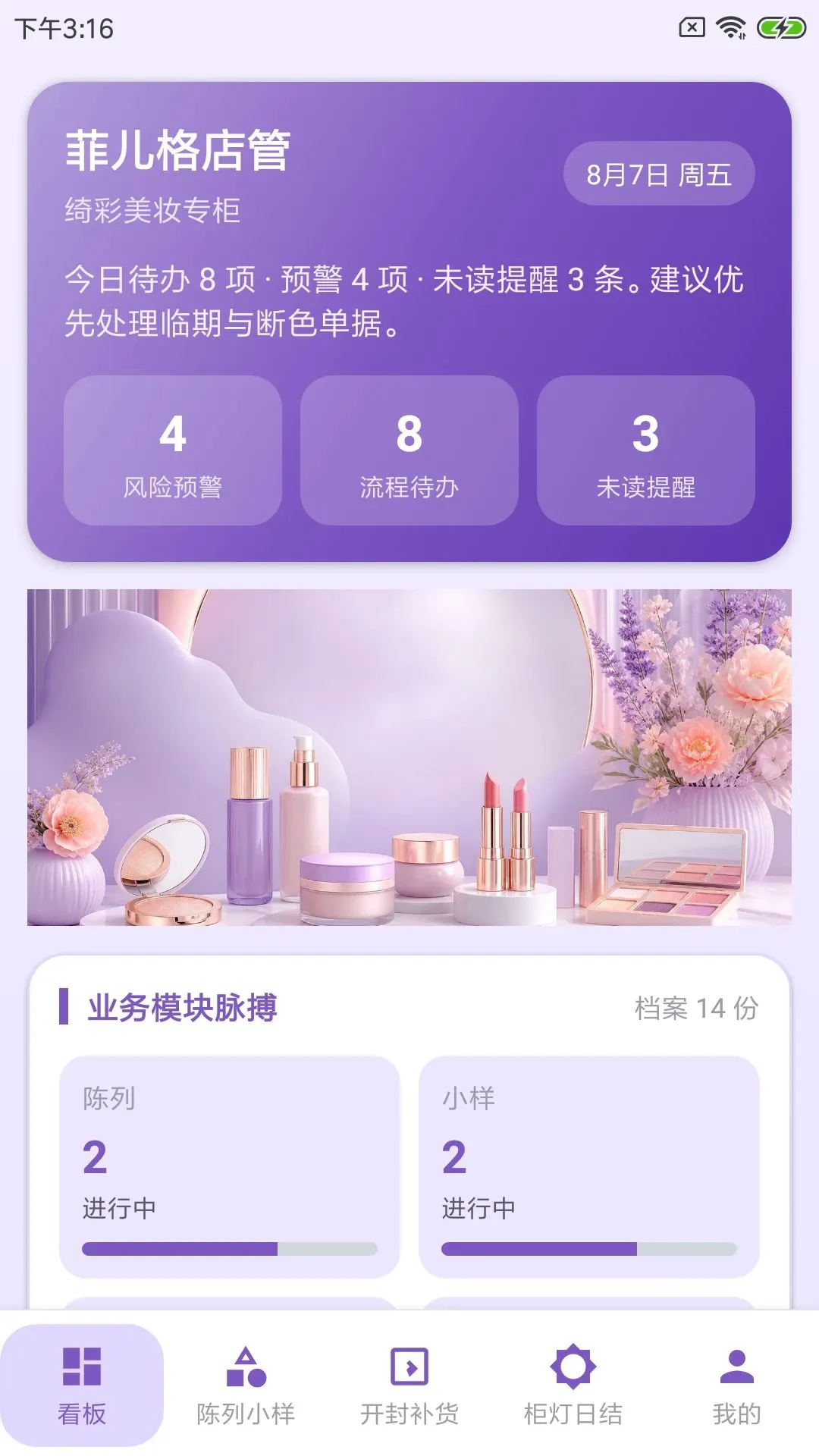Open the 小样 module card
Screen dimensions: 819x1456
pos(589,1167)
